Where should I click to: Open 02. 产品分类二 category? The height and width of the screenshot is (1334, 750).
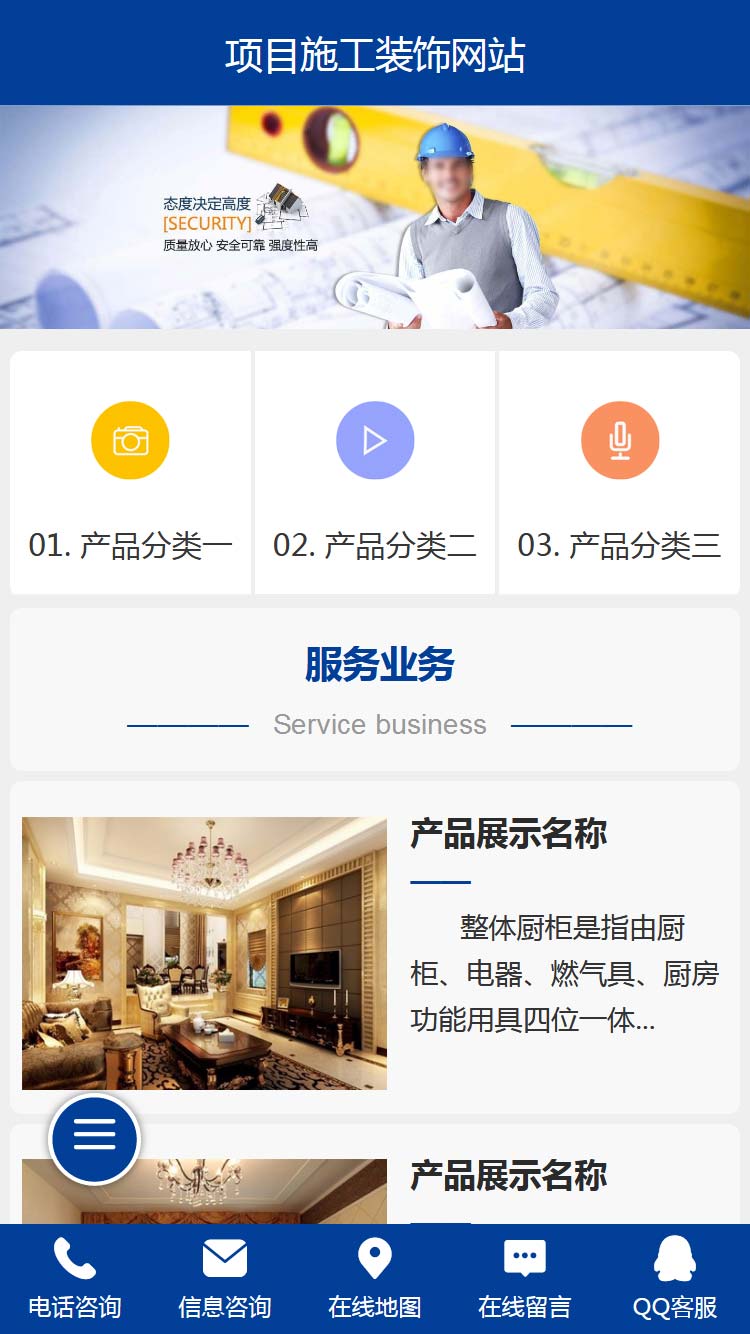click(x=375, y=472)
